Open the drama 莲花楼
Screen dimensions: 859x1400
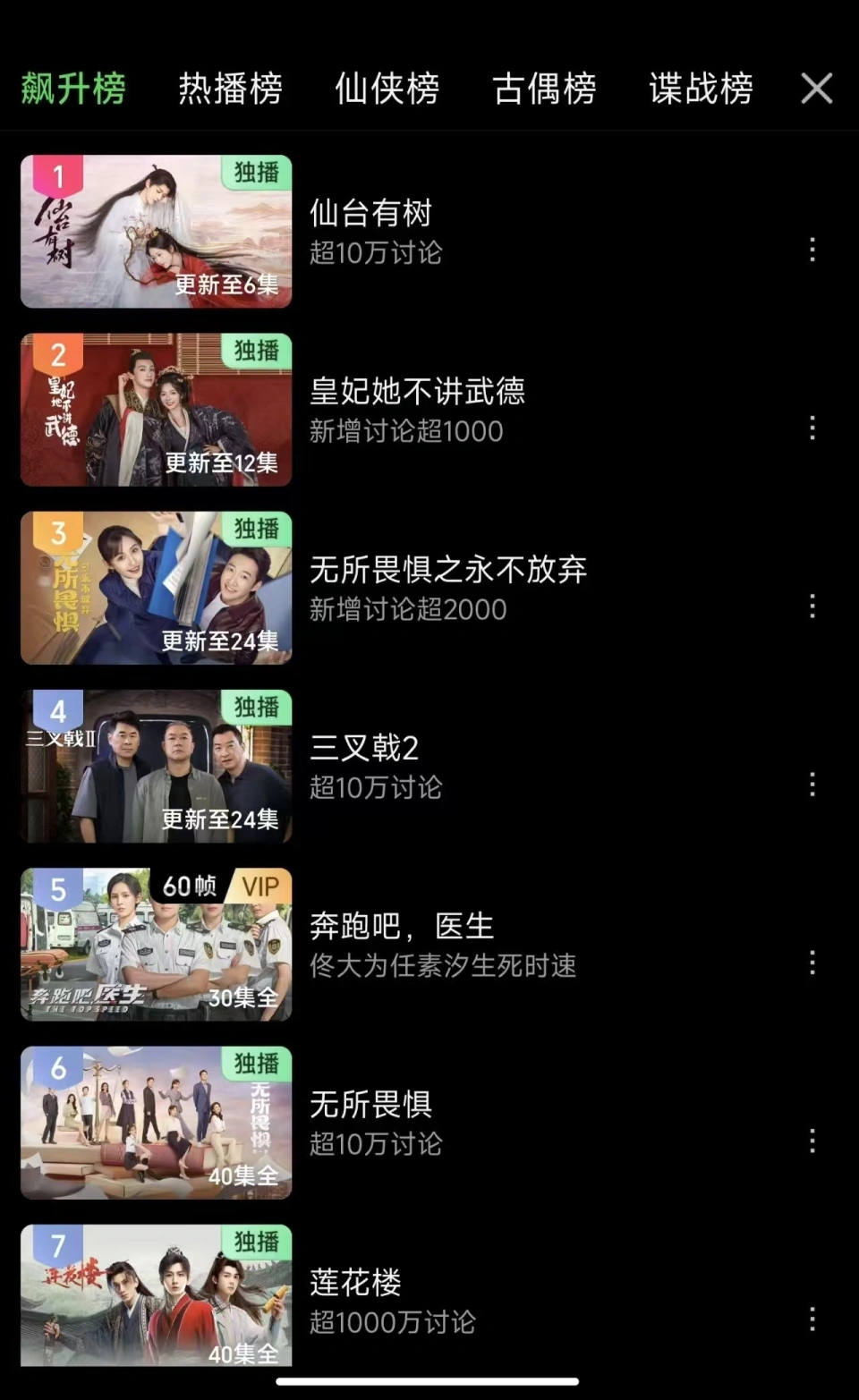355,1283
